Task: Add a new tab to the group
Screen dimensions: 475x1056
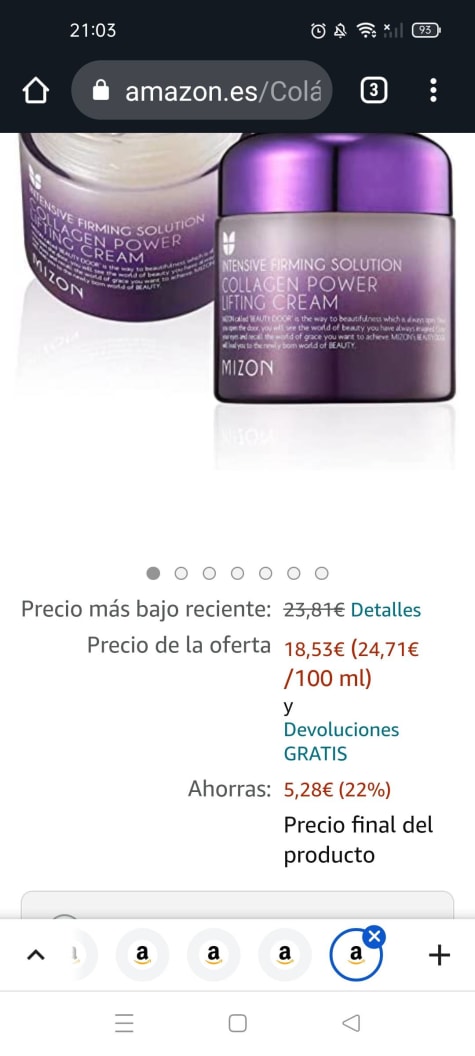Action: coord(439,954)
